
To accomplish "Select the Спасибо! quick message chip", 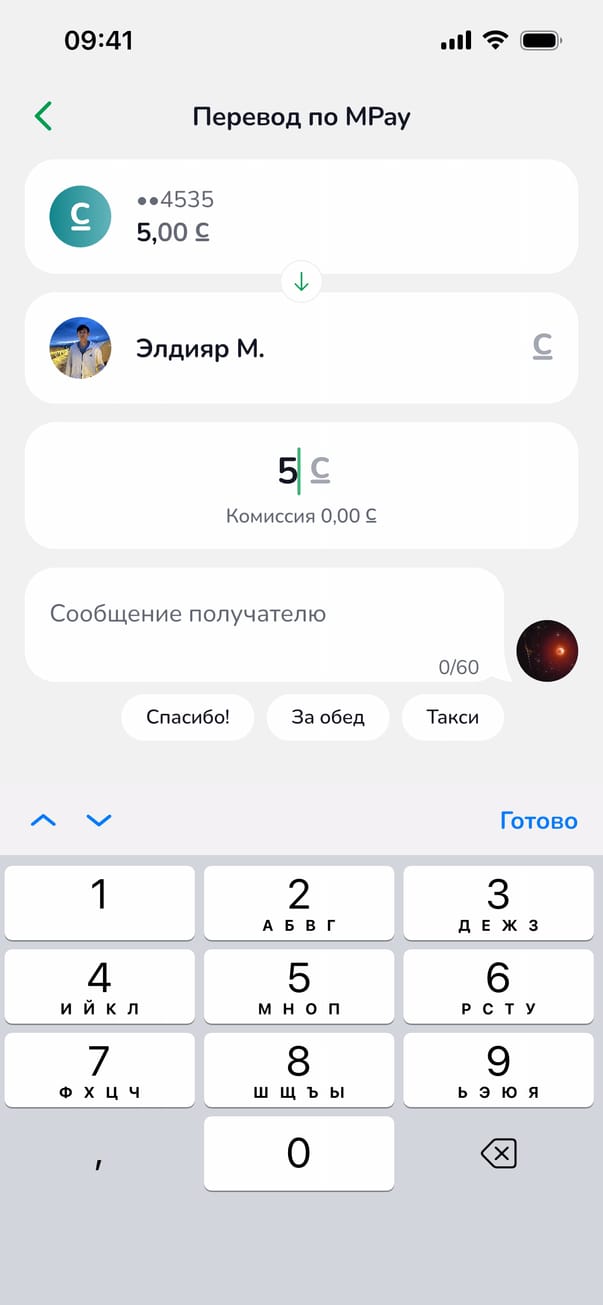I will pos(188,717).
